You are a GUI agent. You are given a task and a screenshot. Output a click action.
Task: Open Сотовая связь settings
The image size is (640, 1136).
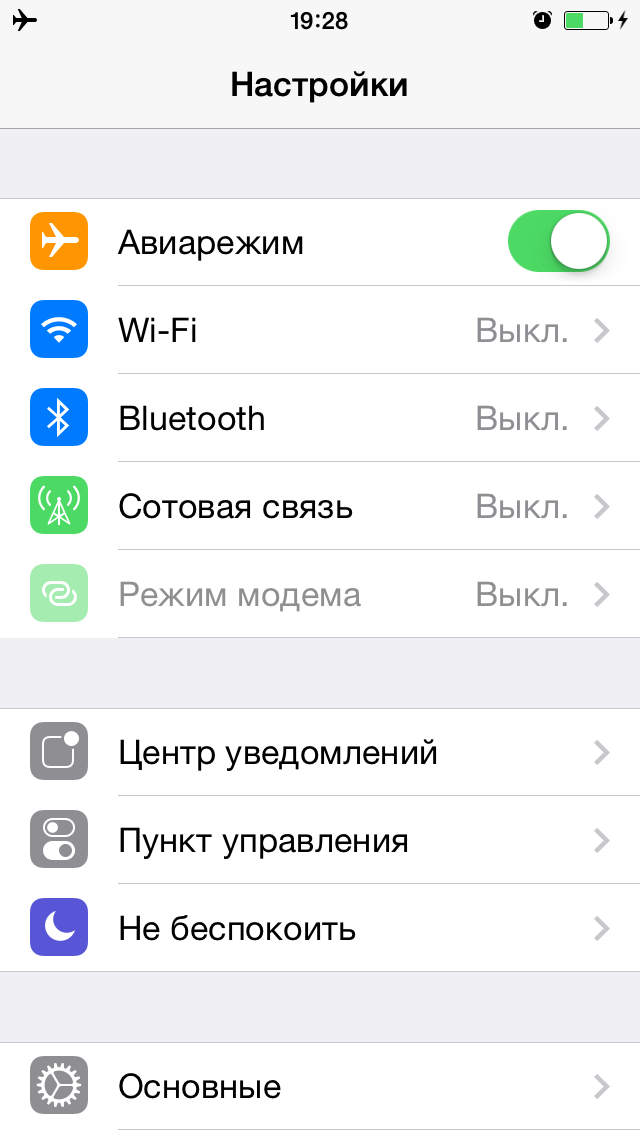point(320,506)
